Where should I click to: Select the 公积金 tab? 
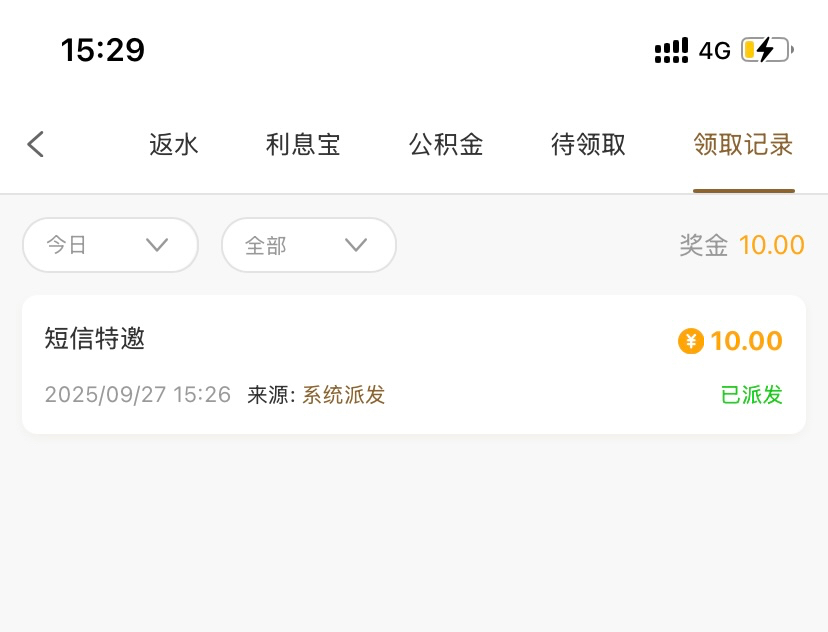tap(446, 145)
